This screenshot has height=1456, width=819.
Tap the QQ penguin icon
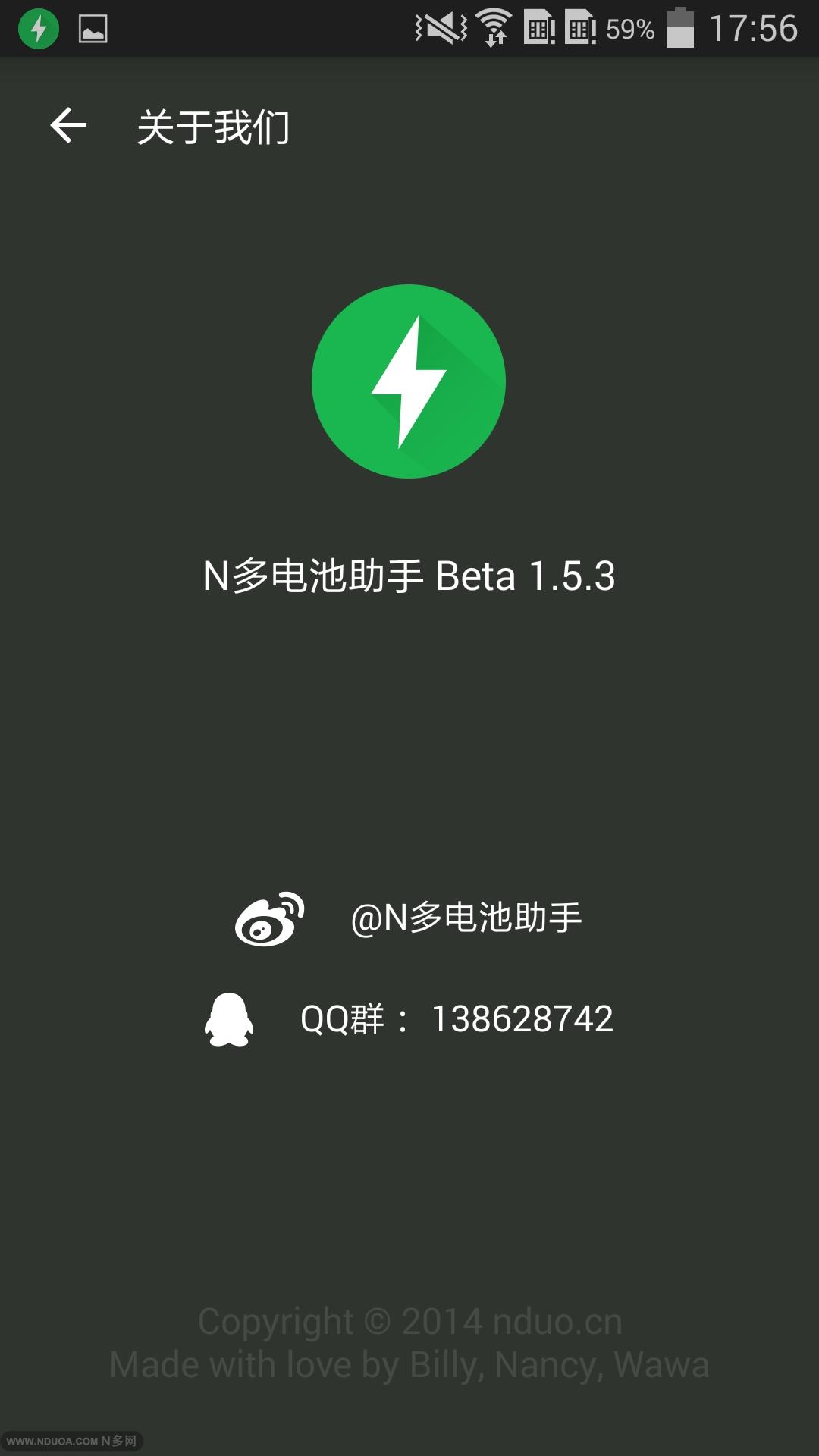(x=227, y=1016)
